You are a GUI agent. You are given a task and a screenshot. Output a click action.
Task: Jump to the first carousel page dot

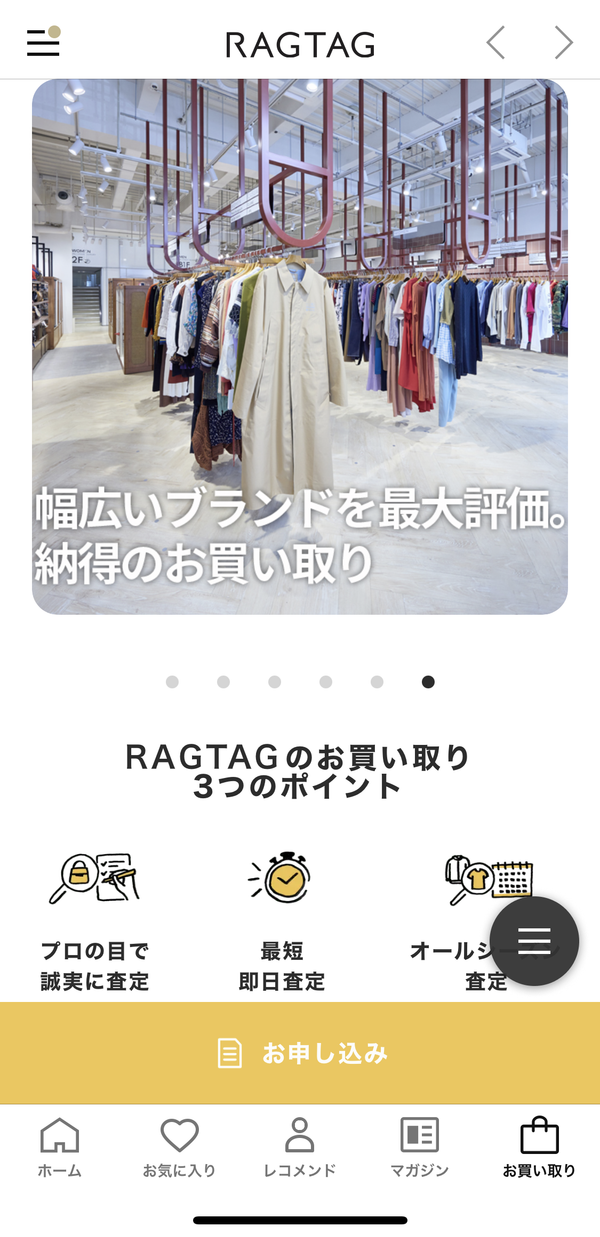(172, 682)
